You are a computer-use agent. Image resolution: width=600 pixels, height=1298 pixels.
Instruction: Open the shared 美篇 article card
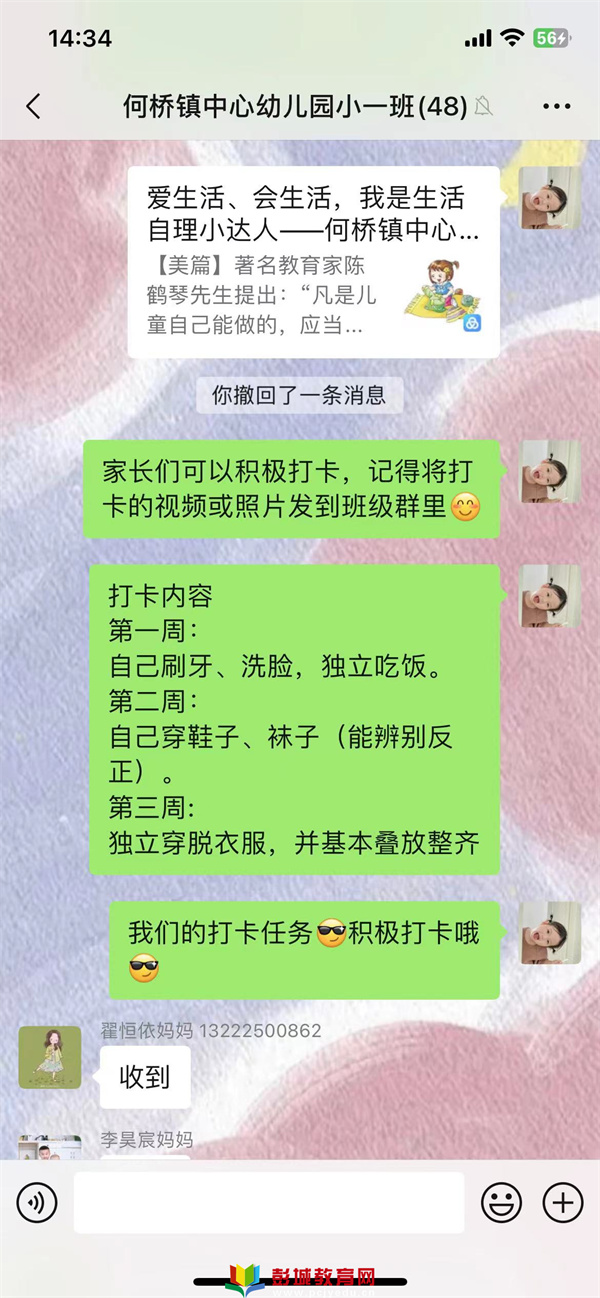coord(313,263)
